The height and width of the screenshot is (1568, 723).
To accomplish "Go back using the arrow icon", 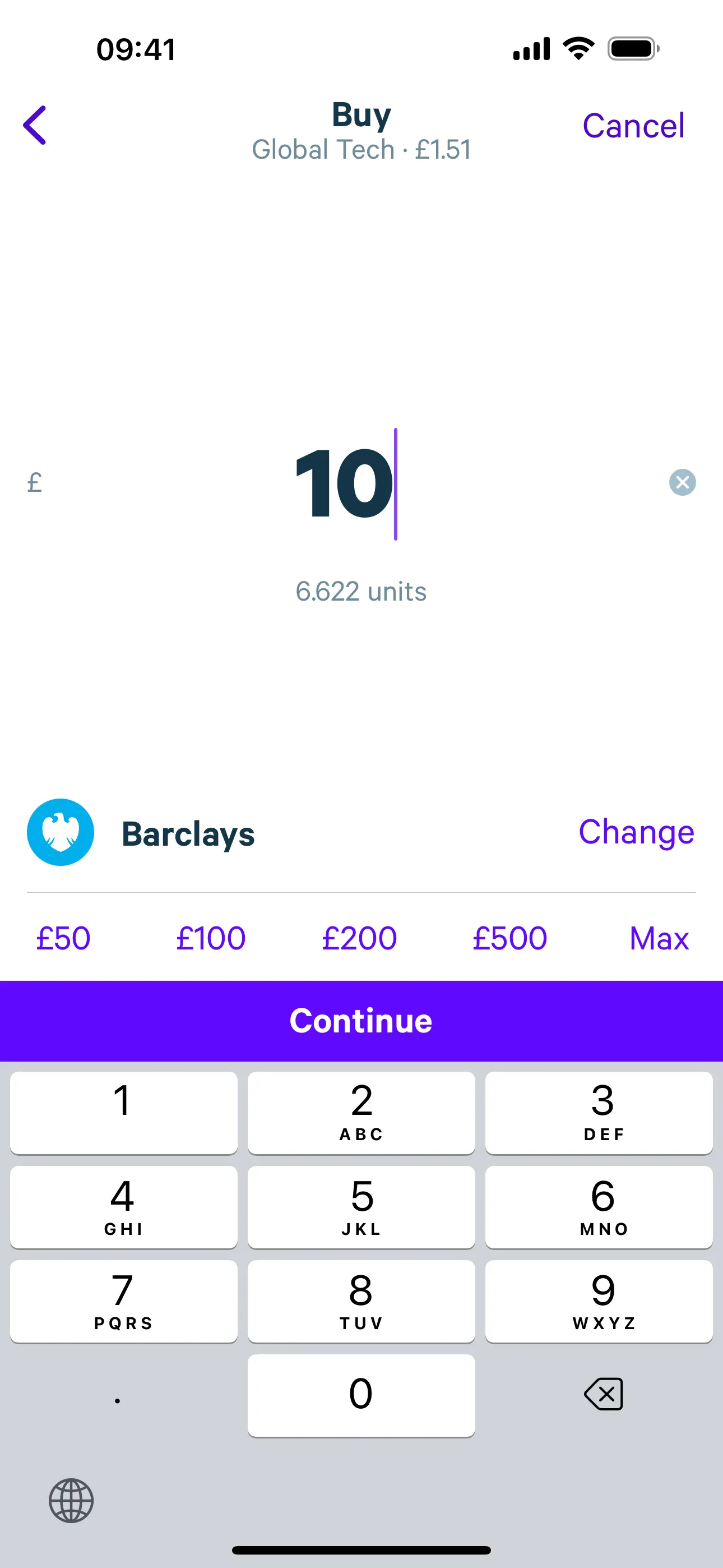I will point(35,125).
